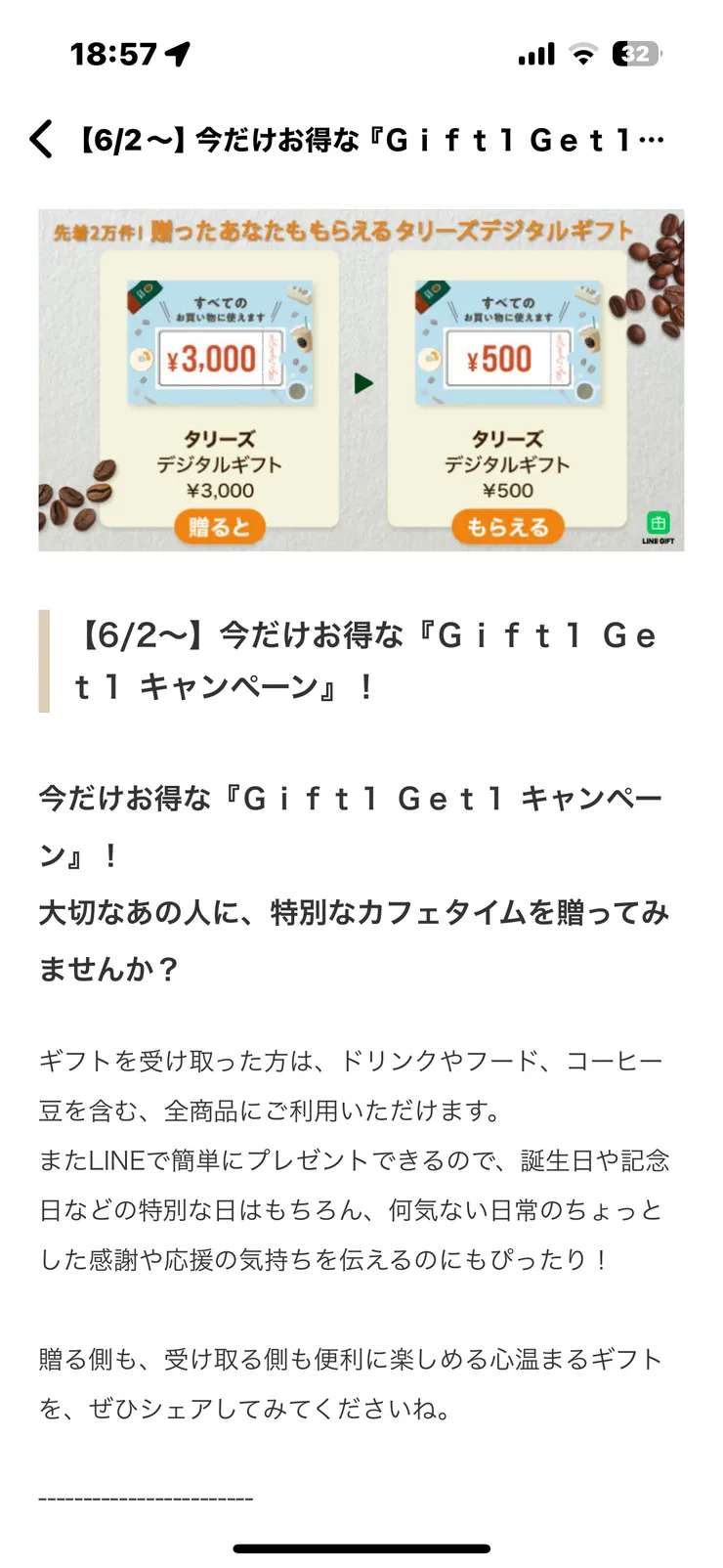Tap the もらえる orange button
The height and width of the screenshot is (1568, 723).
508,525
